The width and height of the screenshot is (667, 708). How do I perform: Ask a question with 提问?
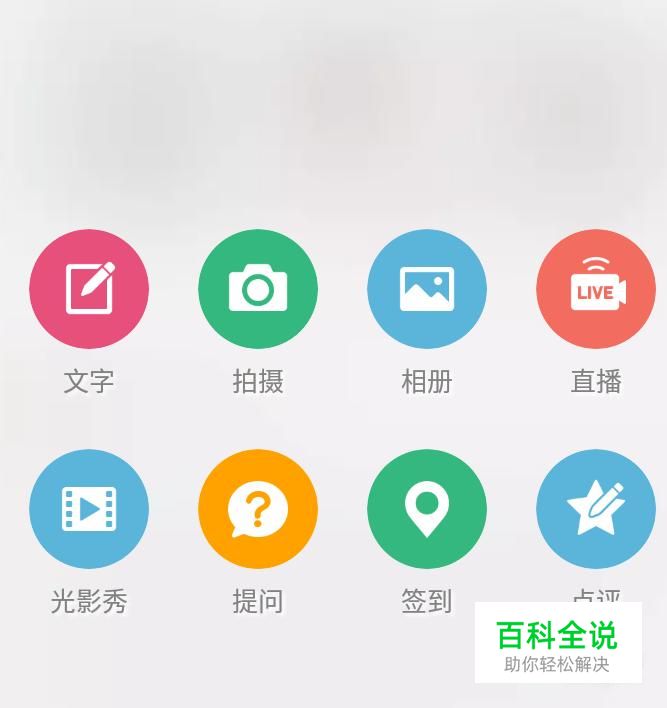point(258,509)
